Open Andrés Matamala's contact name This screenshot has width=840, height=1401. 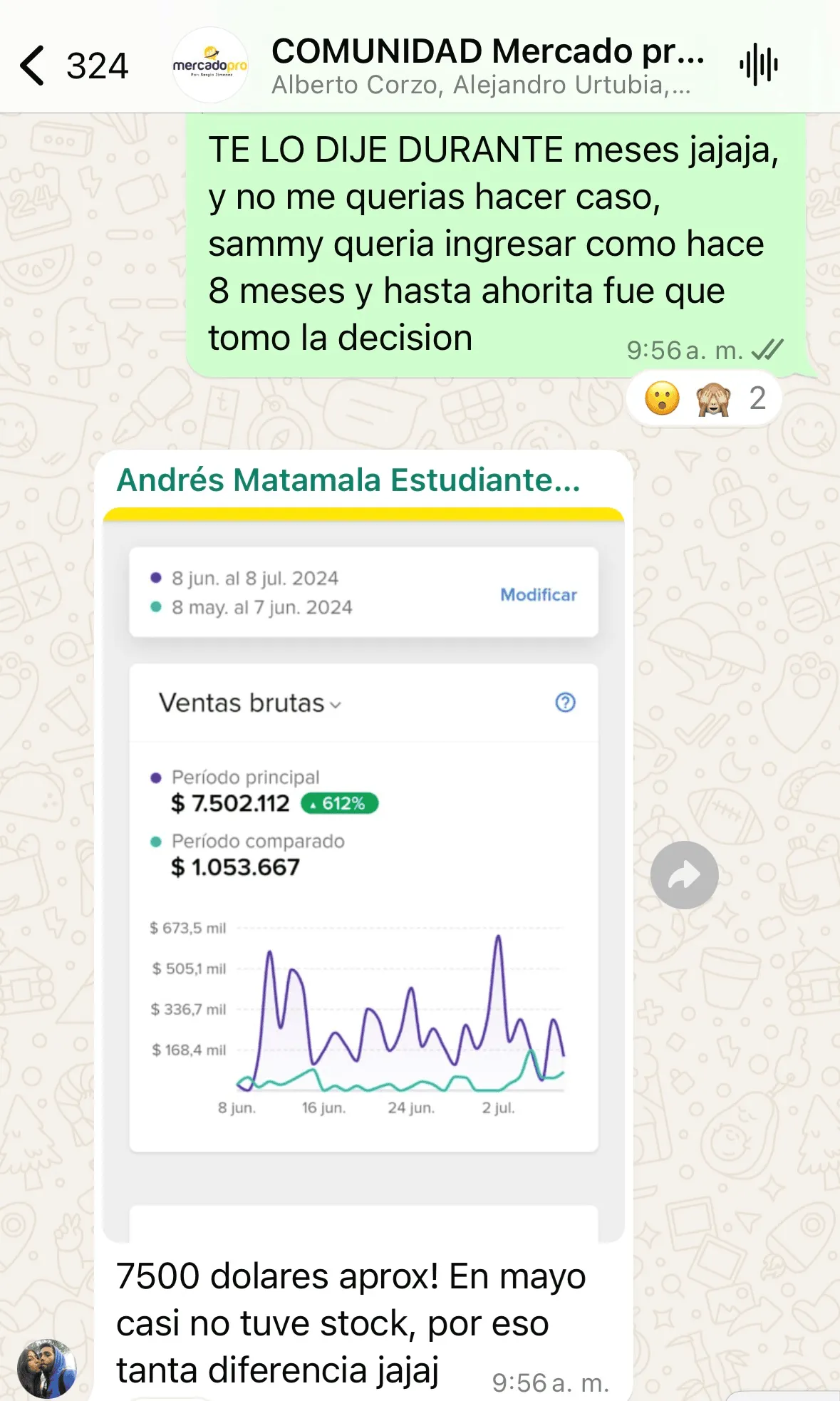pyautogui.click(x=348, y=480)
